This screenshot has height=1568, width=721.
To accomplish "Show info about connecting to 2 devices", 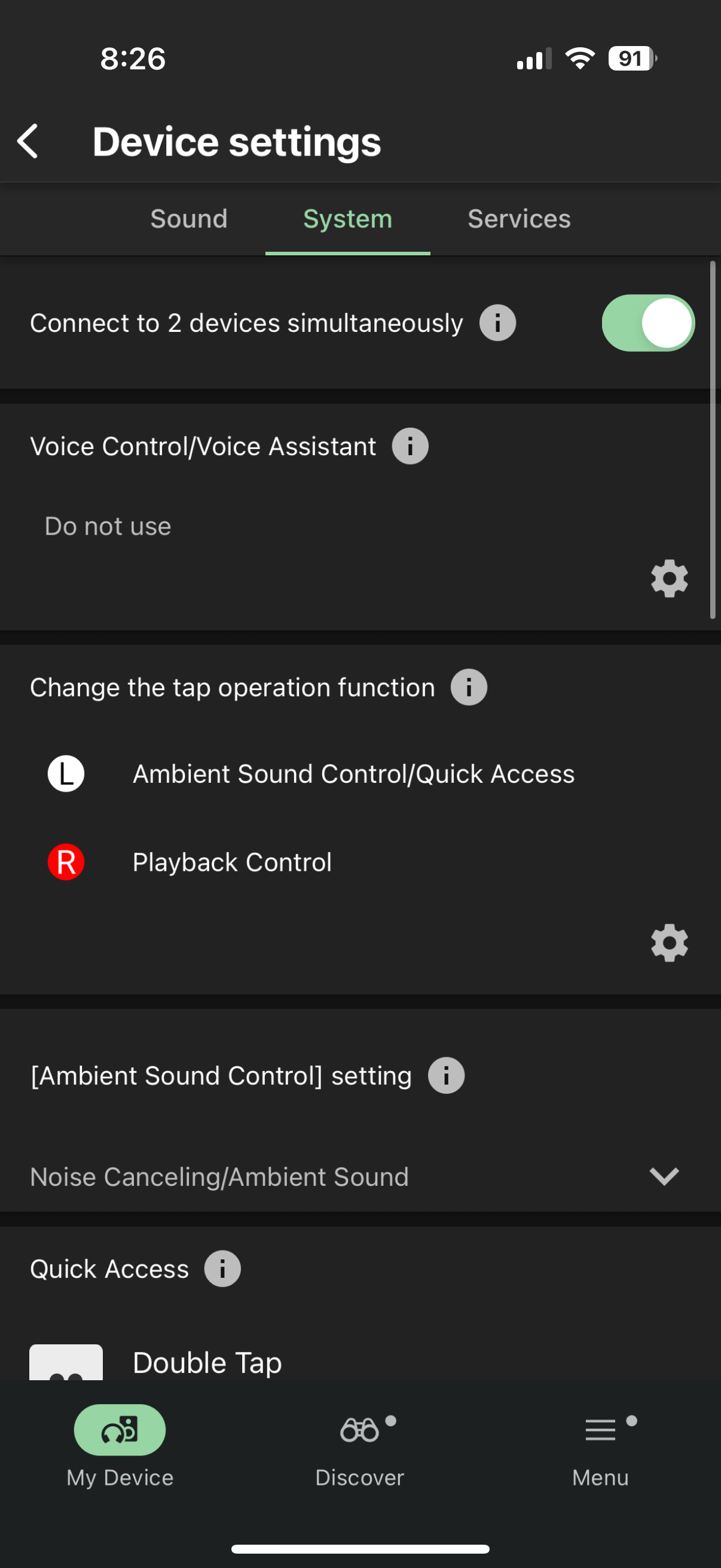I will coord(497,323).
